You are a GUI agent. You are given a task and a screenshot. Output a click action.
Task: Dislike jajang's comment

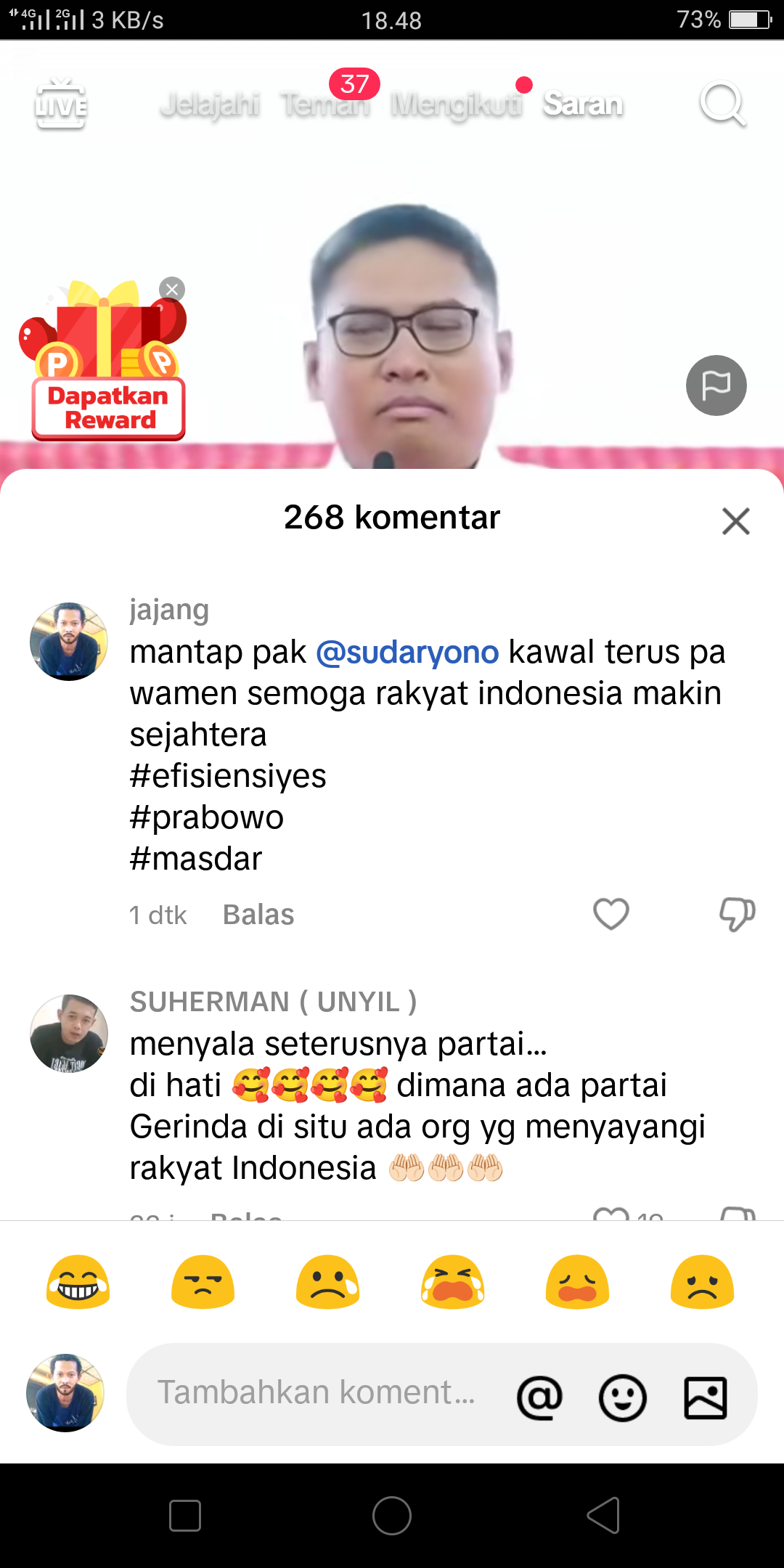pyautogui.click(x=738, y=915)
